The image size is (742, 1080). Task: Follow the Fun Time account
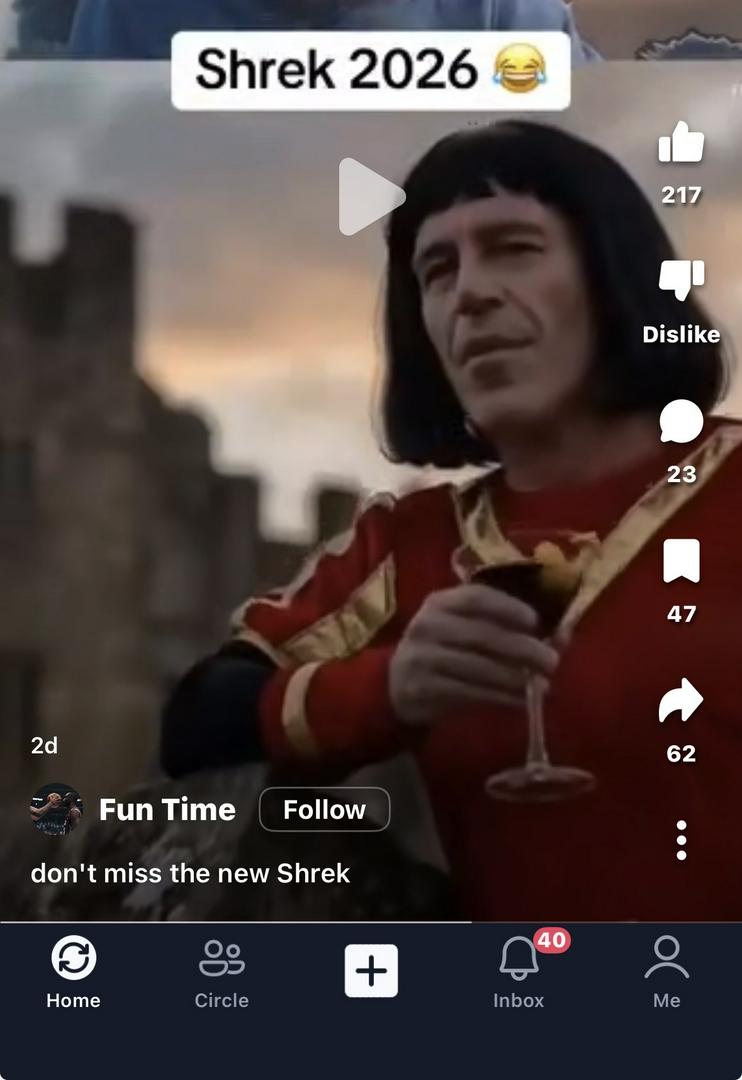tap(324, 809)
